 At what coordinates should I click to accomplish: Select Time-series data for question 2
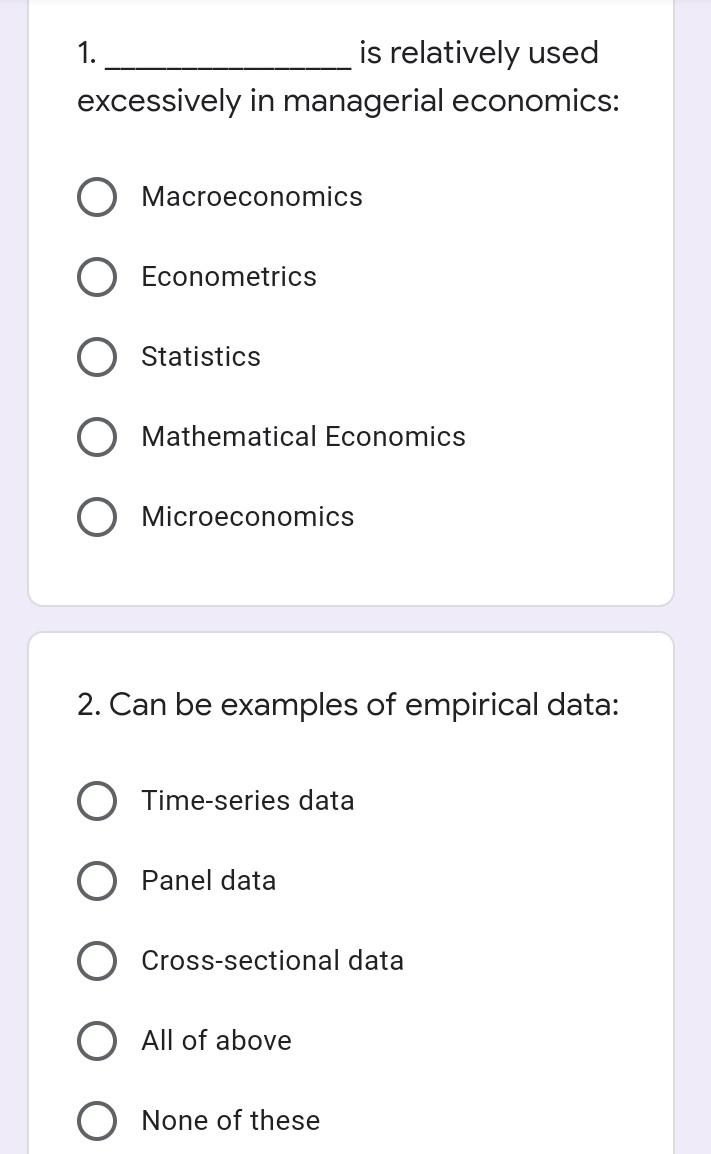click(96, 801)
